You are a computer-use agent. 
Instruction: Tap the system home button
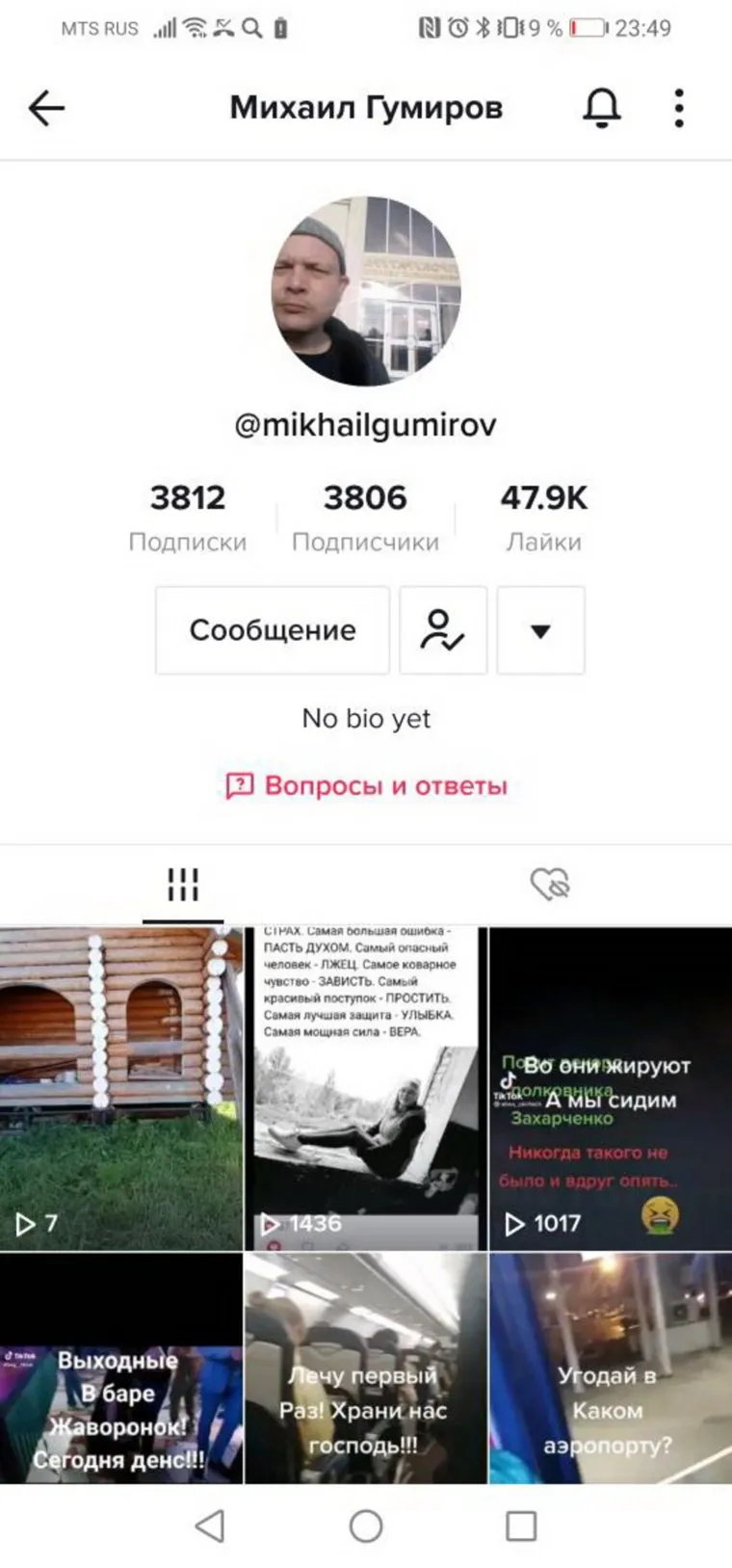click(x=366, y=1526)
